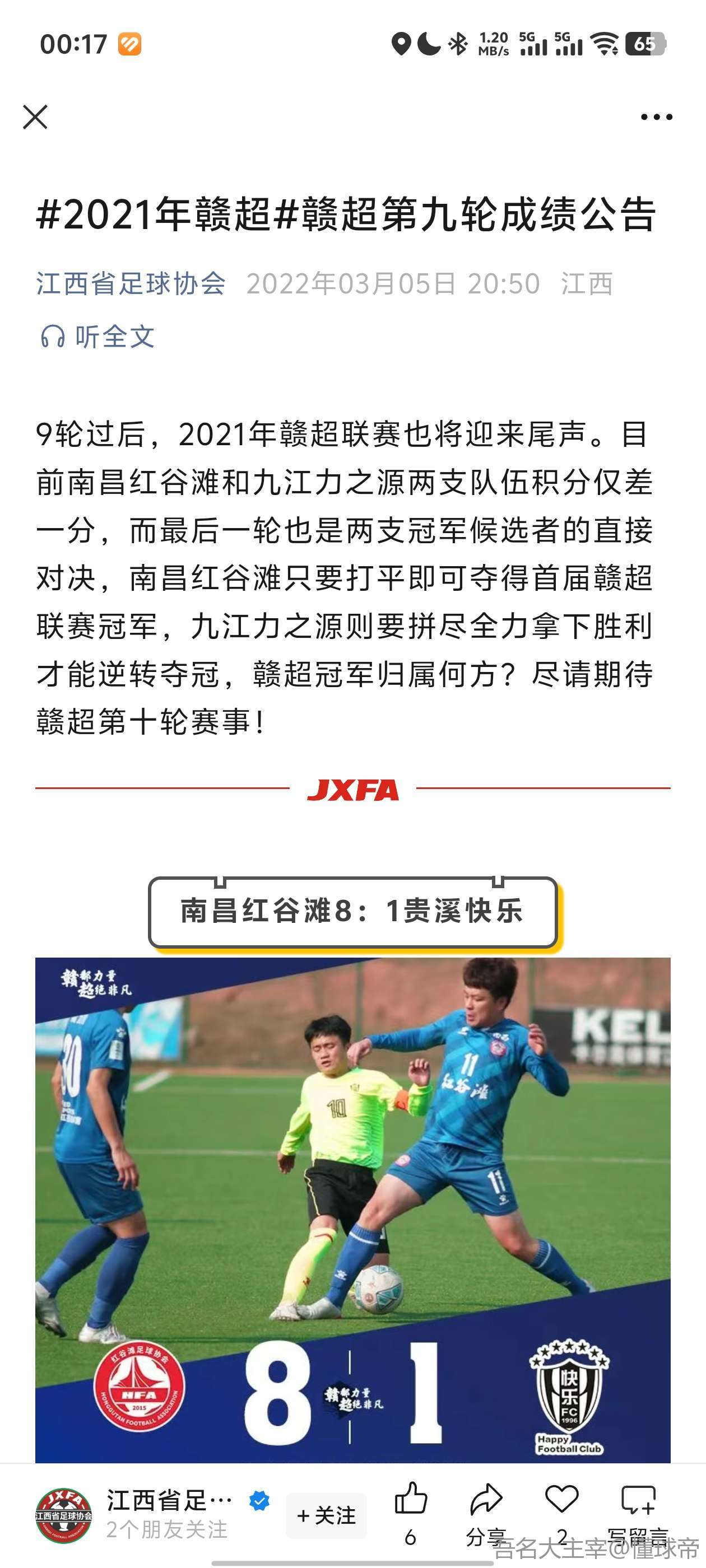Close the article page
Viewport: 706px width, 1568px height.
point(35,117)
